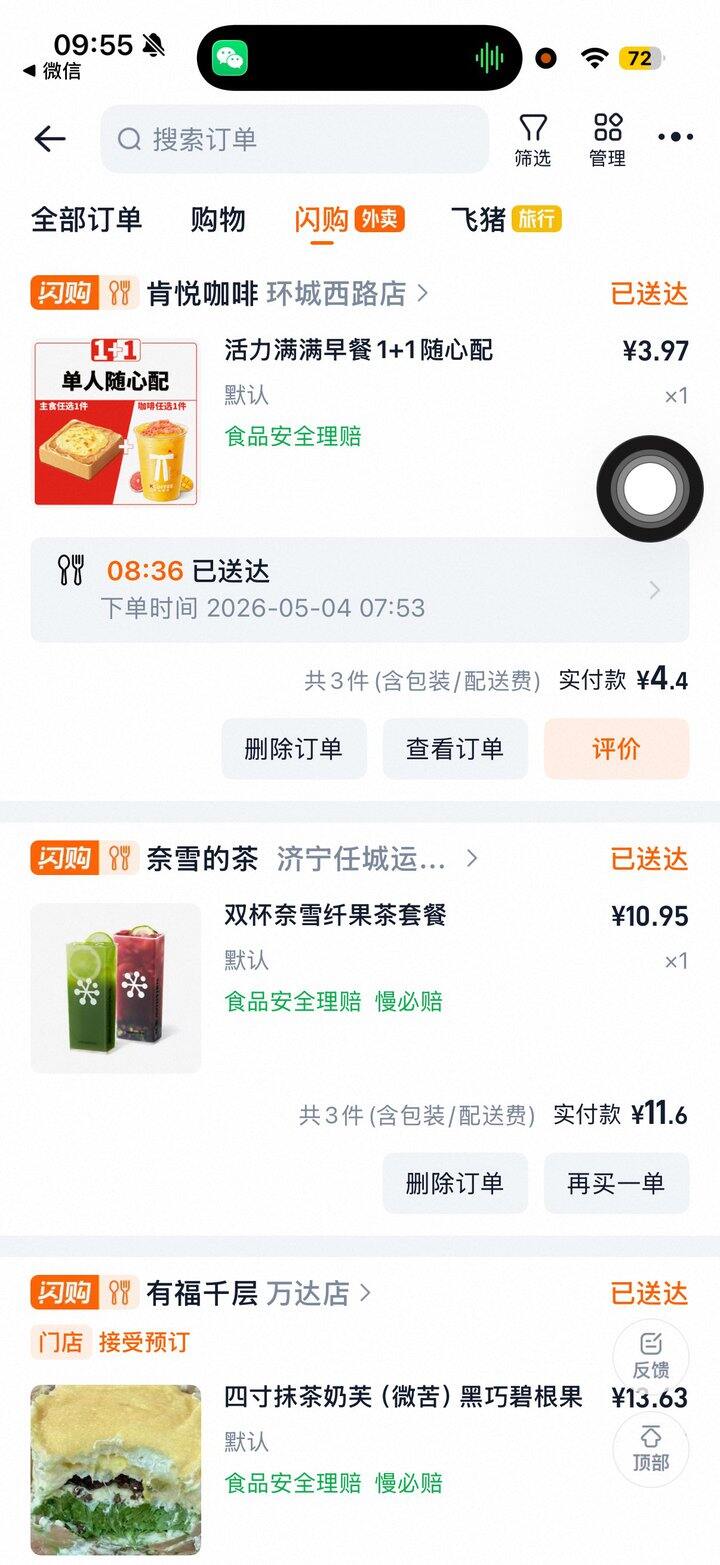
Task: Tap 删除订单 on the 奈雪的茶 order
Action: [x=455, y=1183]
